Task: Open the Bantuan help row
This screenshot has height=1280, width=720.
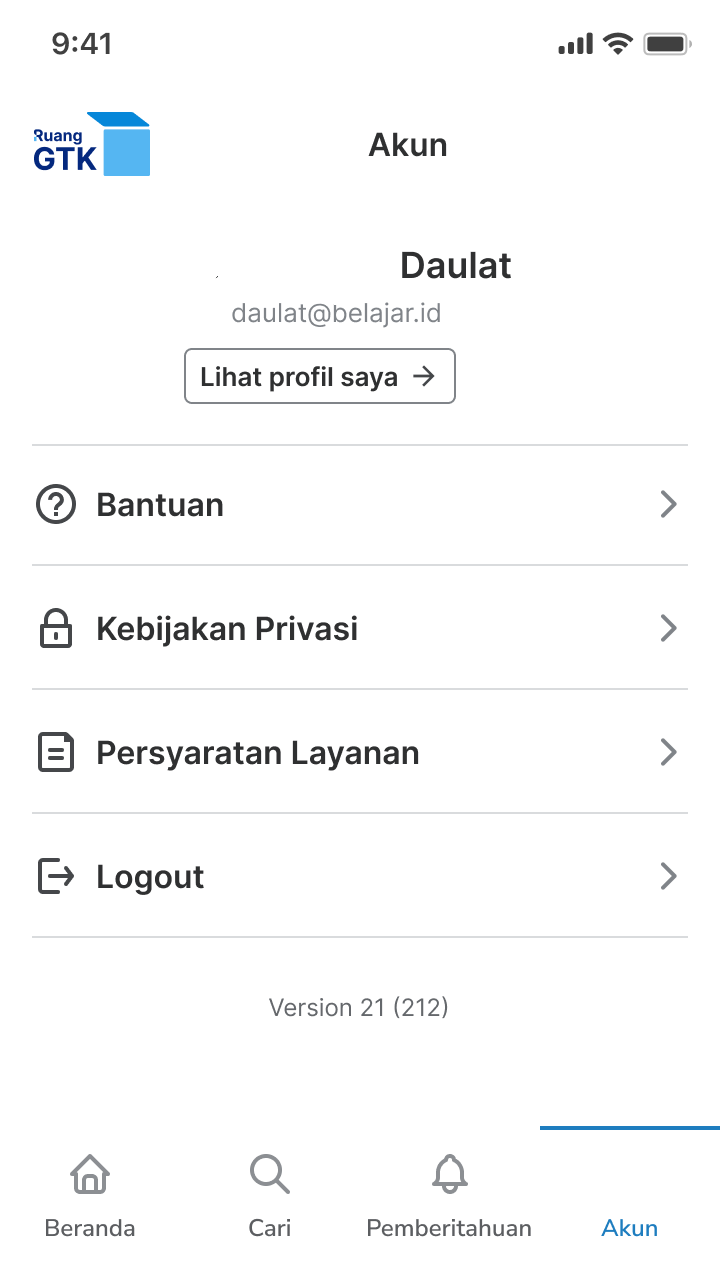Action: tap(359, 505)
